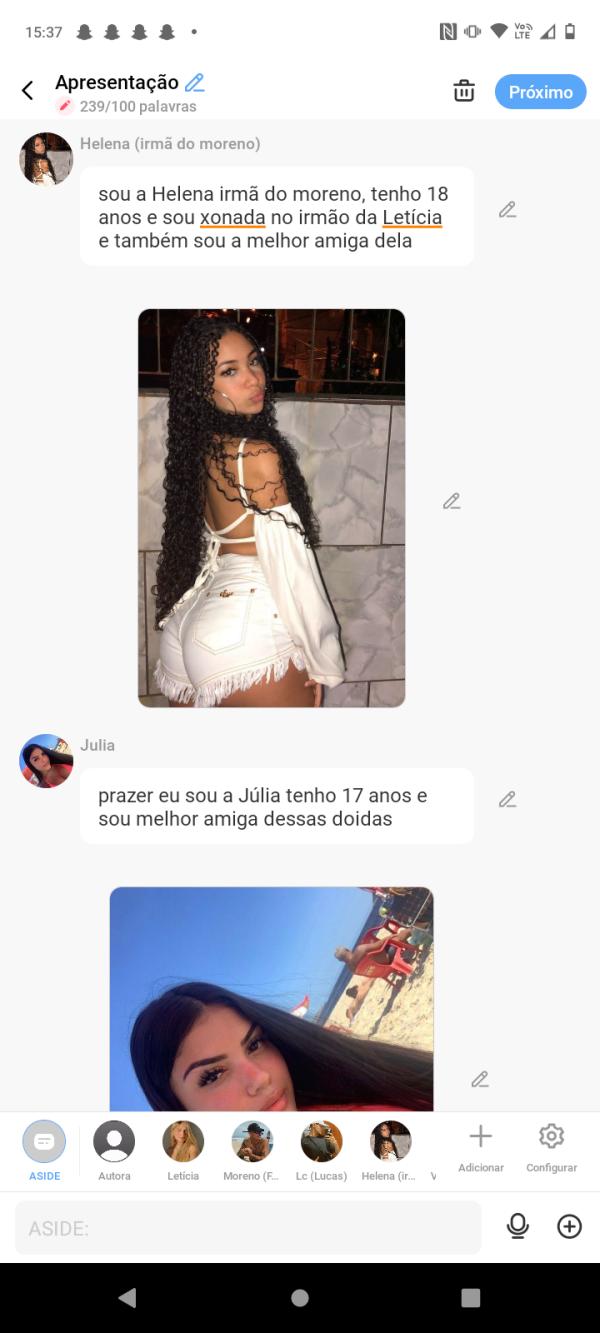
Task: Edit the Apresentação title
Action: coord(194,83)
